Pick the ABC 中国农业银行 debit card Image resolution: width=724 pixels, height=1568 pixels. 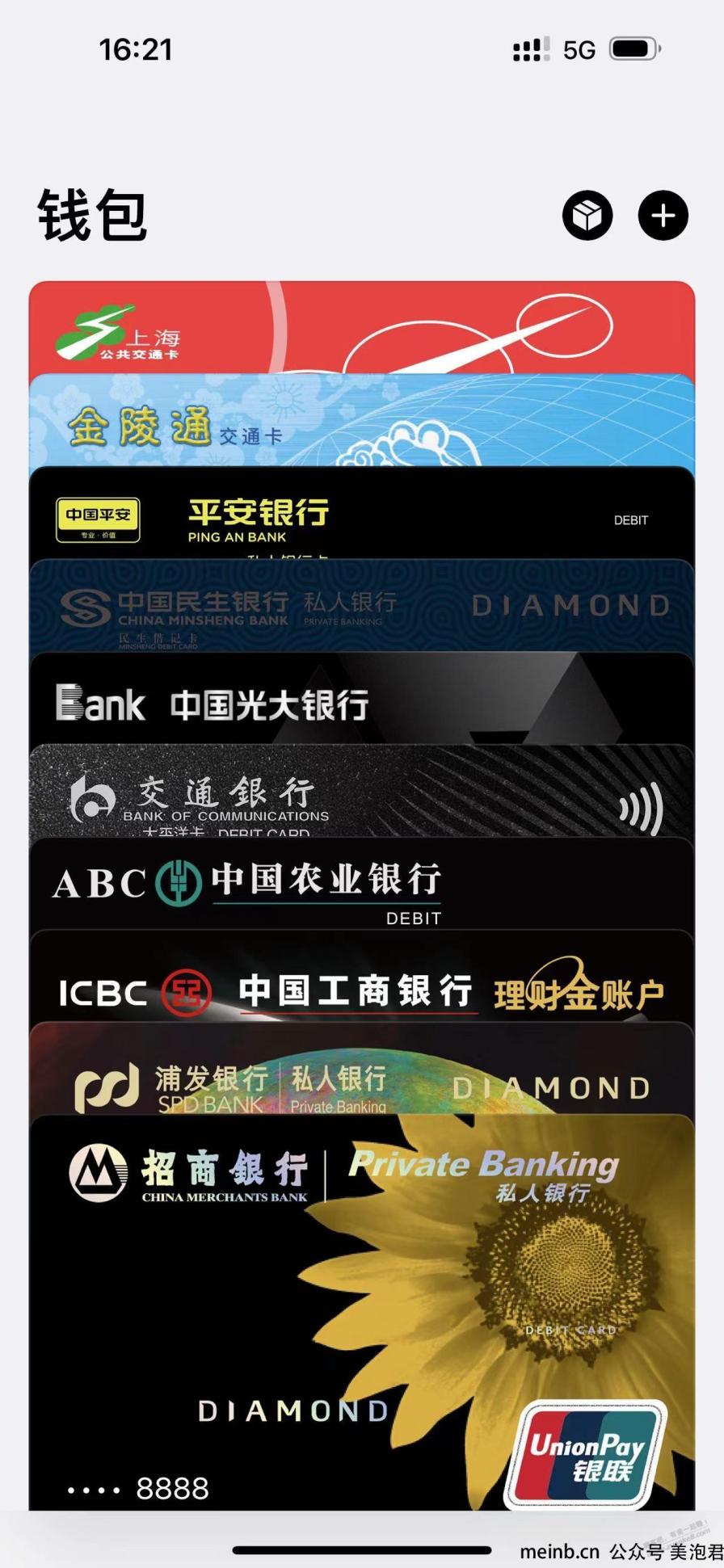point(362,885)
